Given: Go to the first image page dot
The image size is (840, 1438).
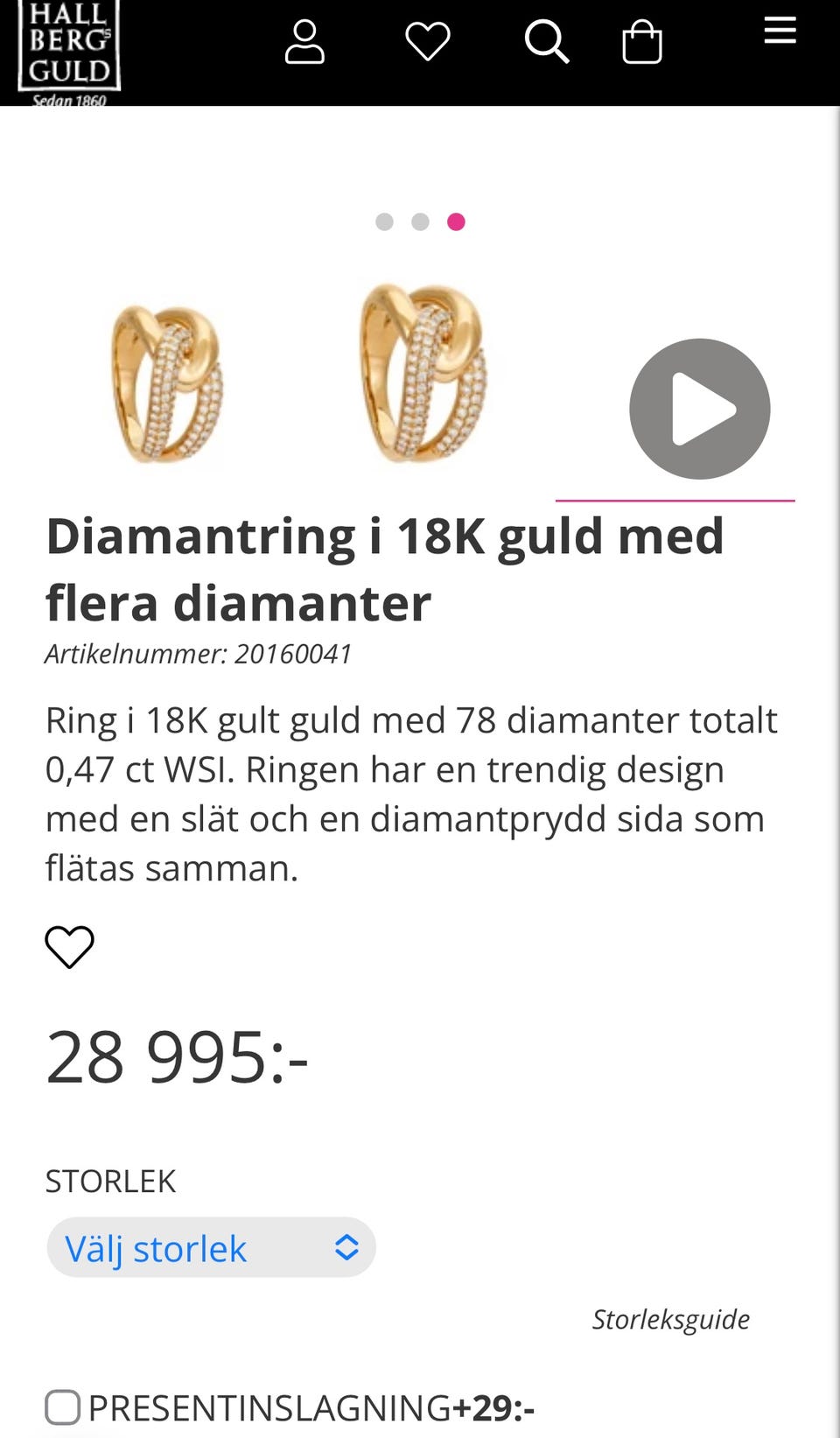Looking at the screenshot, I should (x=384, y=221).
